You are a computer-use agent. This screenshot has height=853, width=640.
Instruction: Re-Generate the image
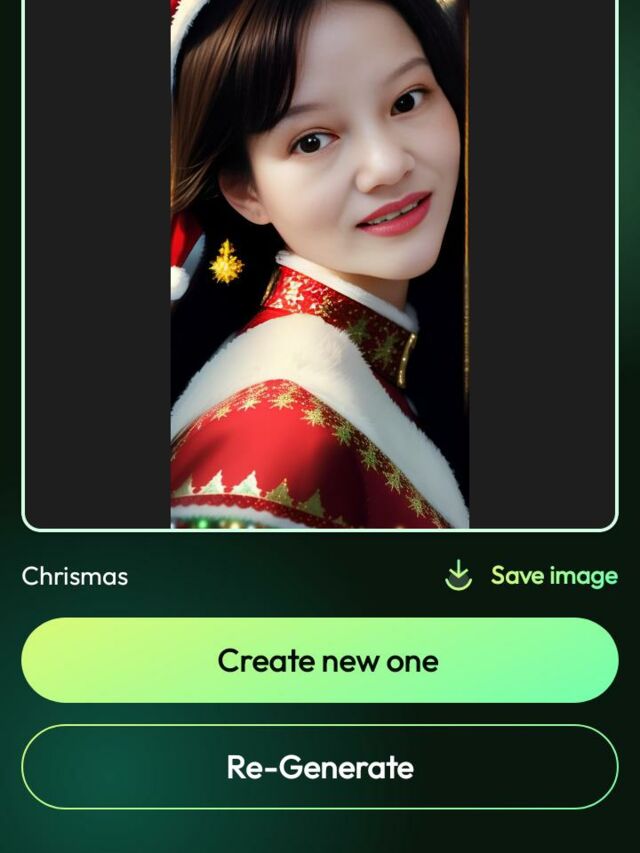(320, 767)
